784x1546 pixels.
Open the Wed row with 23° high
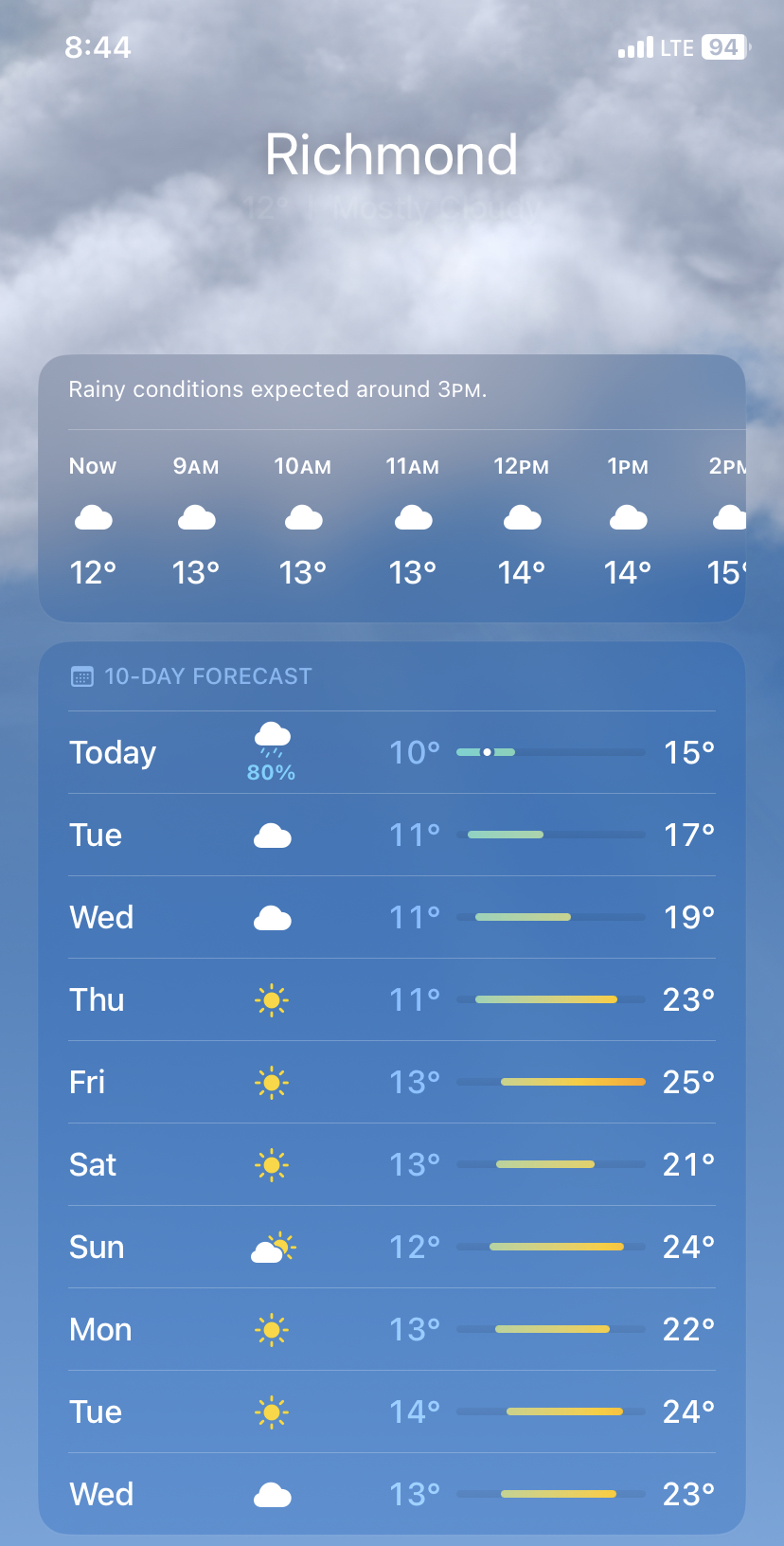[x=392, y=1494]
